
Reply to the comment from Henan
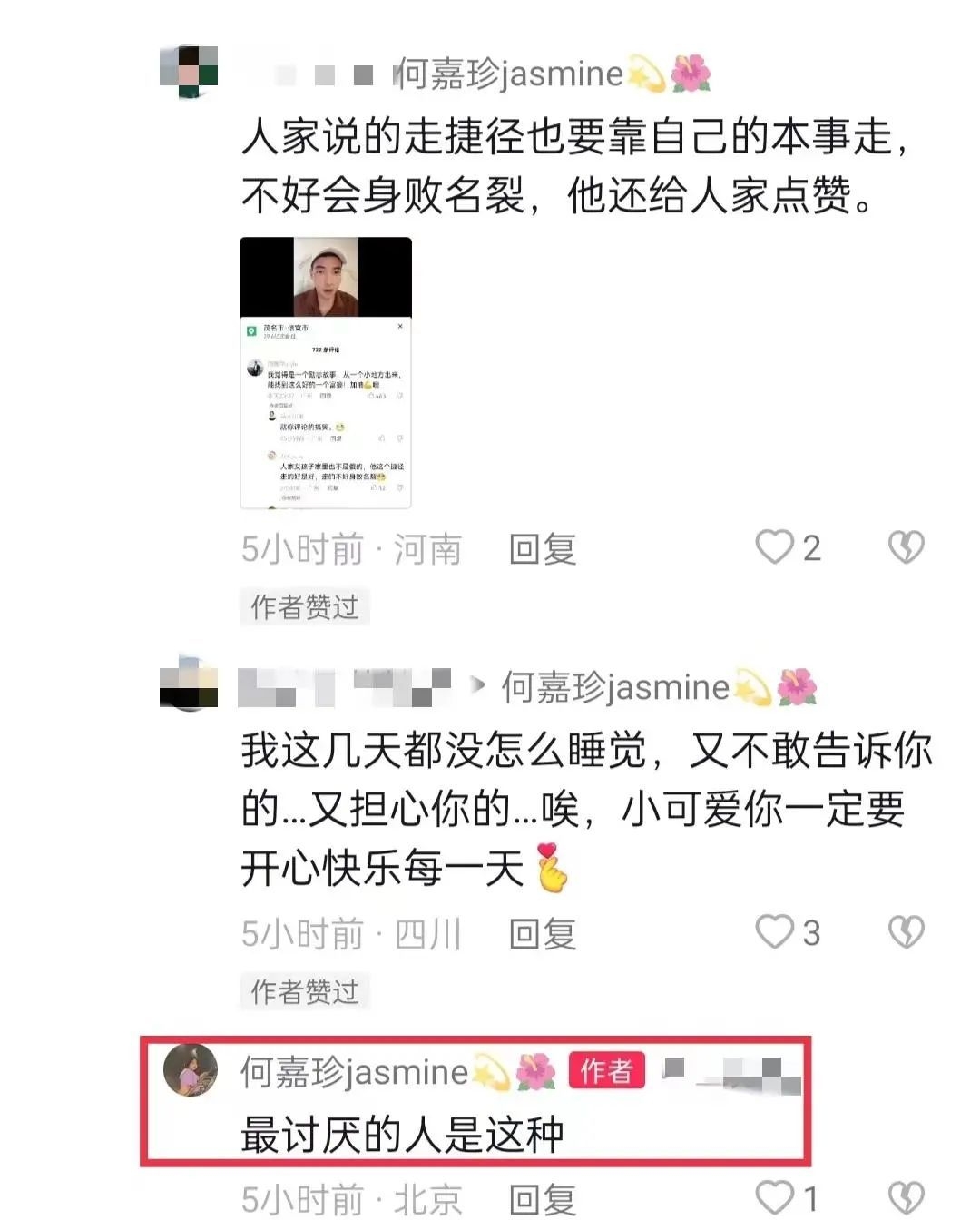pyautogui.click(x=543, y=549)
